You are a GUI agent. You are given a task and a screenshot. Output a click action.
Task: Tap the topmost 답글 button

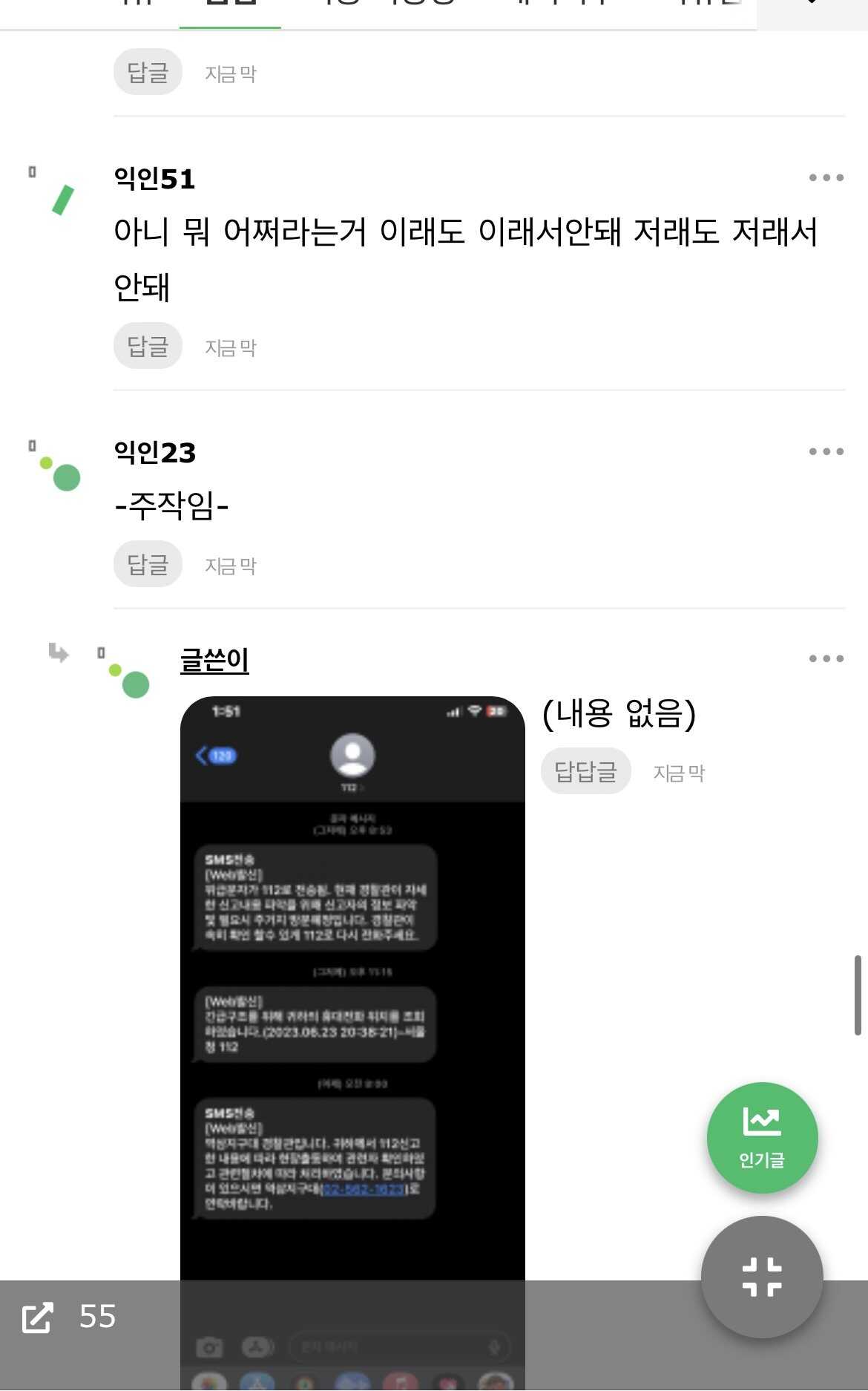[x=148, y=72]
